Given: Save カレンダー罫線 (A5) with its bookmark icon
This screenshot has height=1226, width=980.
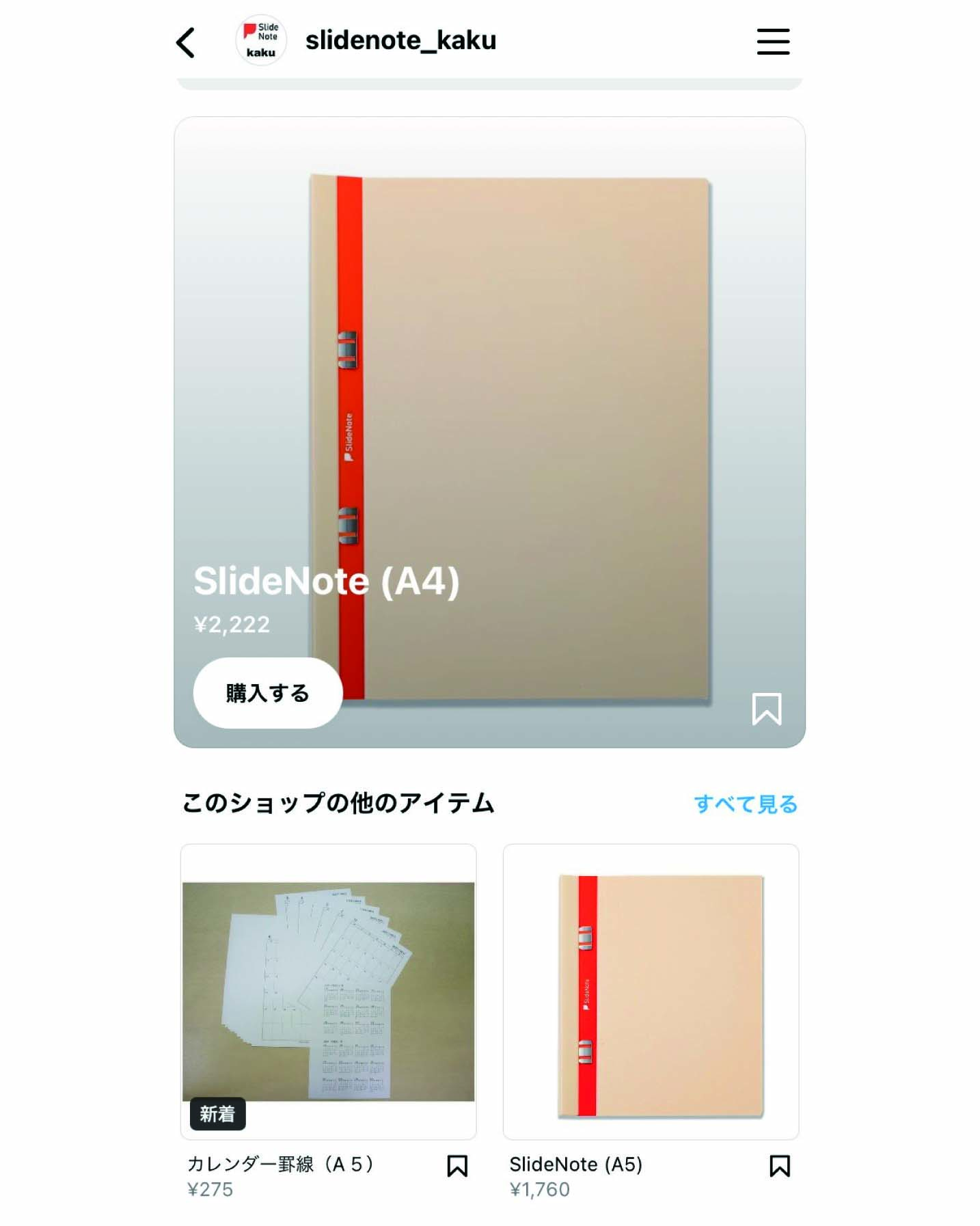Looking at the screenshot, I should pos(457,1166).
